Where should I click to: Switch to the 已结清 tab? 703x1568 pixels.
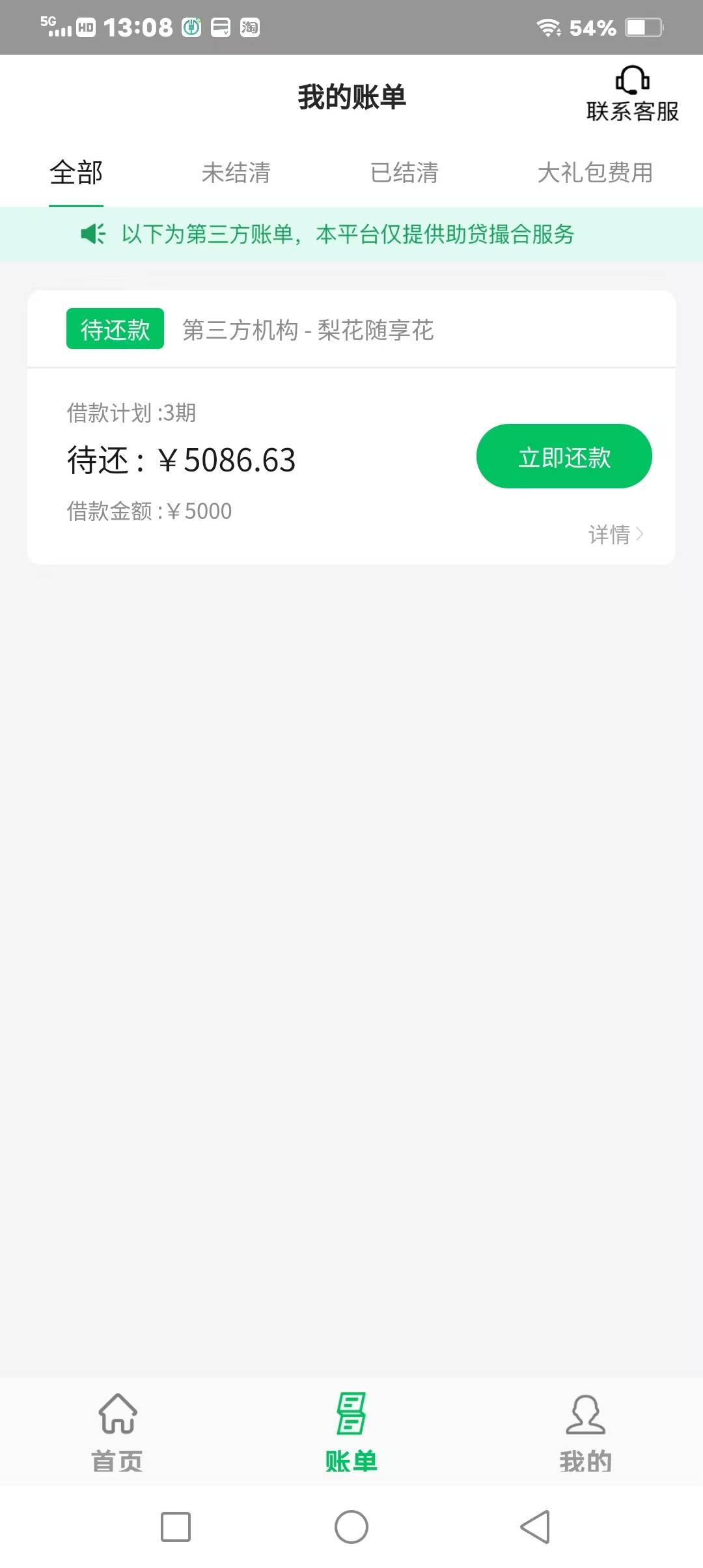coord(404,173)
